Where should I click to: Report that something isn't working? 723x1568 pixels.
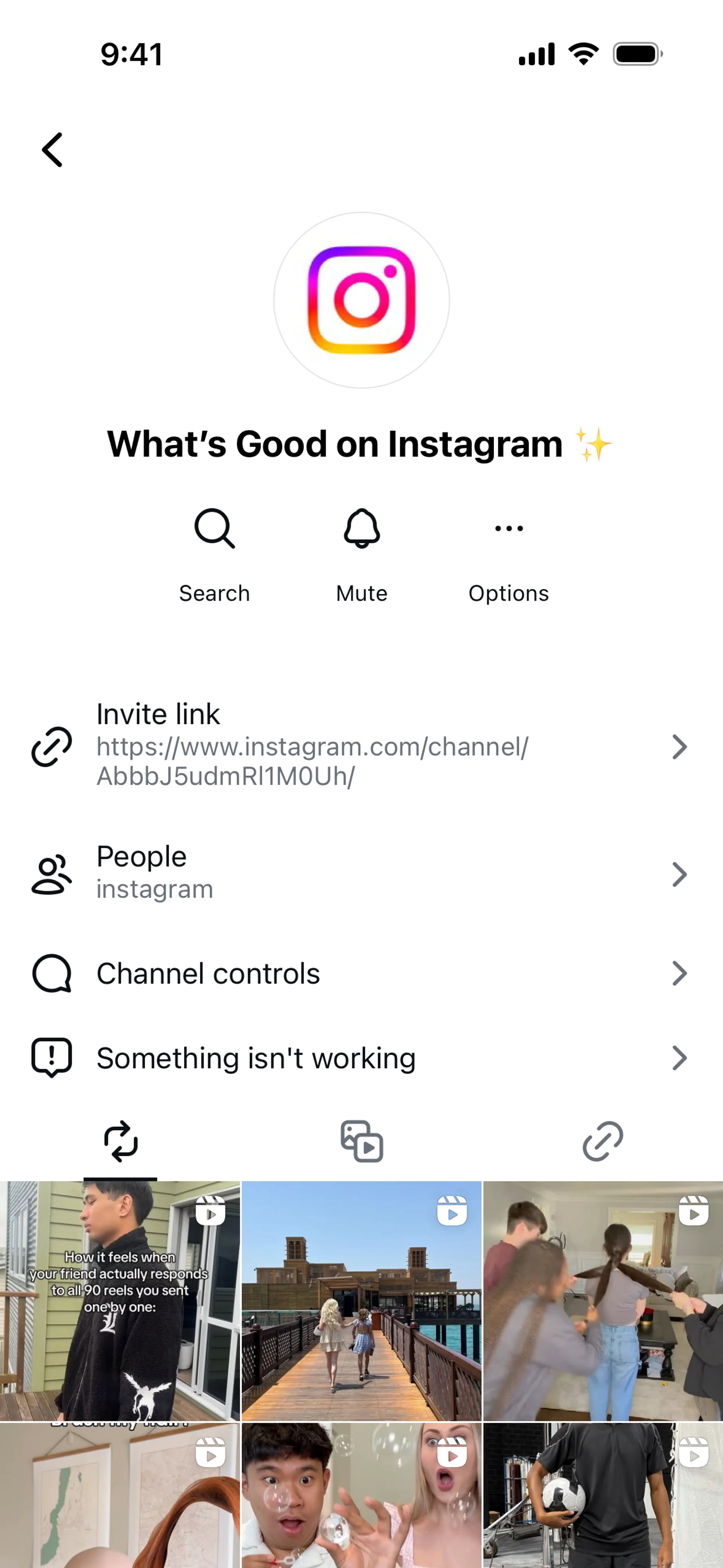click(x=361, y=1058)
